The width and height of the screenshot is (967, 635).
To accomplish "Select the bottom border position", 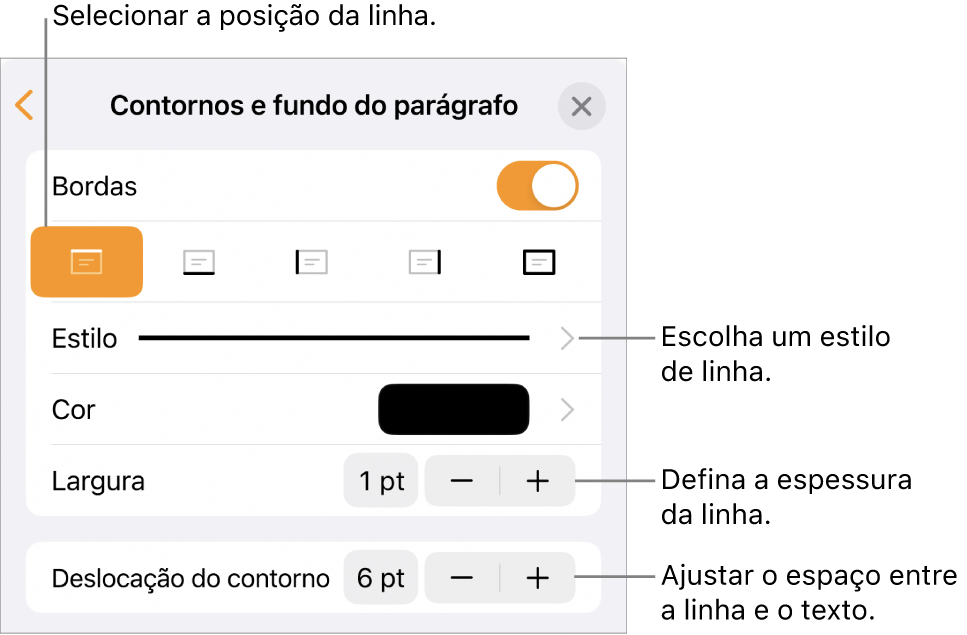I will (x=200, y=262).
